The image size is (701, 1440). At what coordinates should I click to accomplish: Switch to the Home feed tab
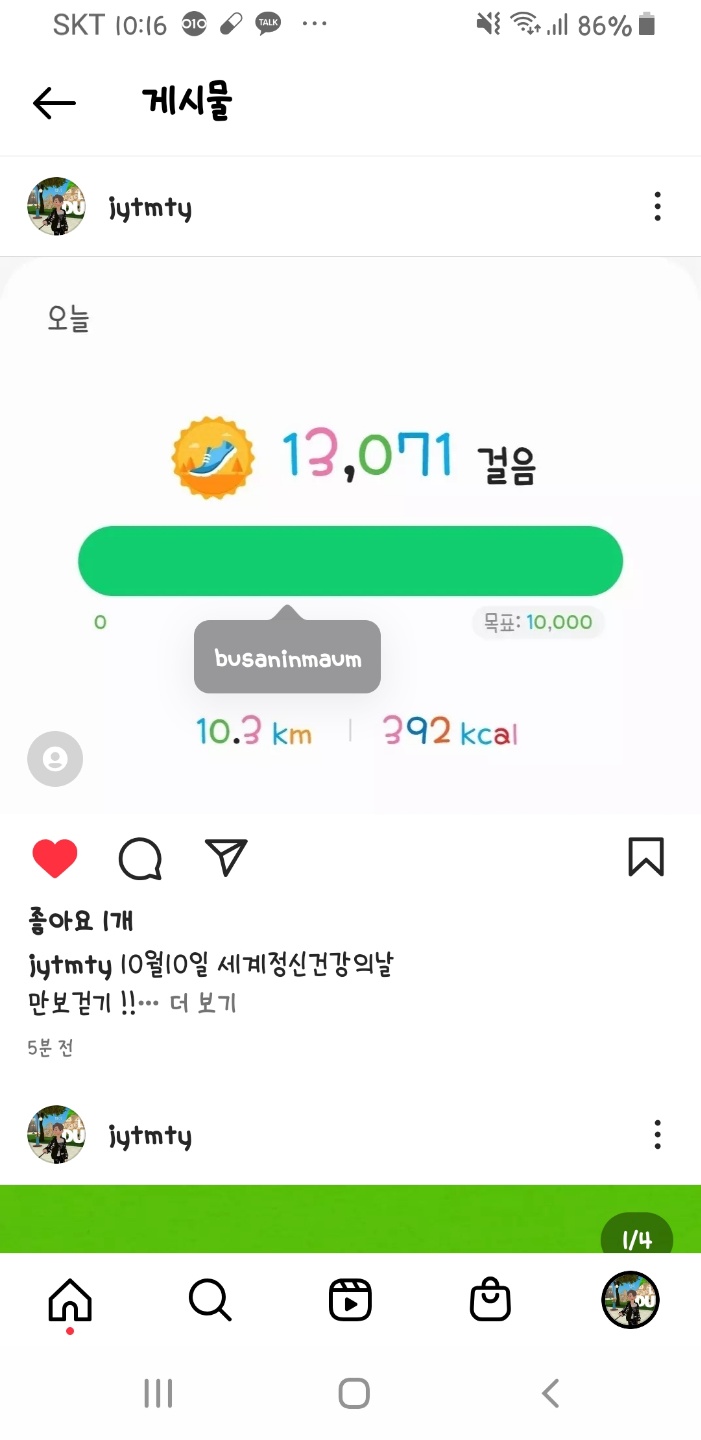[x=70, y=1301]
